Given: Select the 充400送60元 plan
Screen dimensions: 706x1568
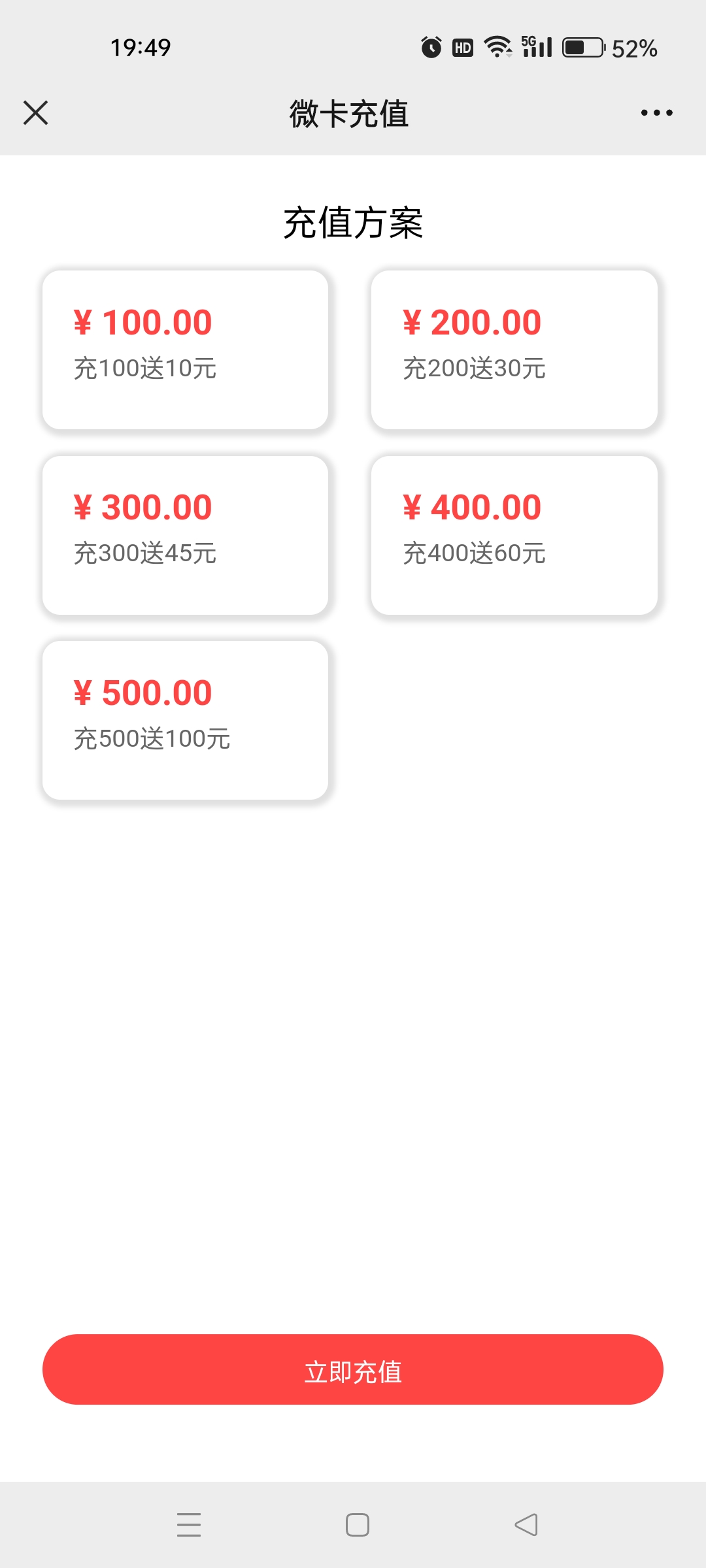Looking at the screenshot, I should 514,535.
